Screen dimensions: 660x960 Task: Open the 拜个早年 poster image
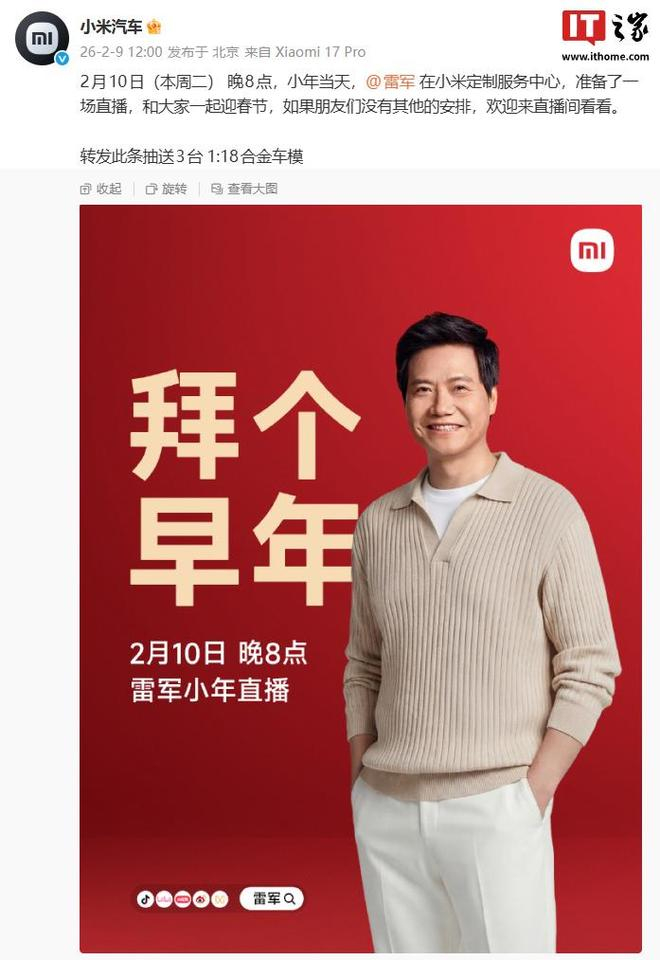tap(361, 579)
